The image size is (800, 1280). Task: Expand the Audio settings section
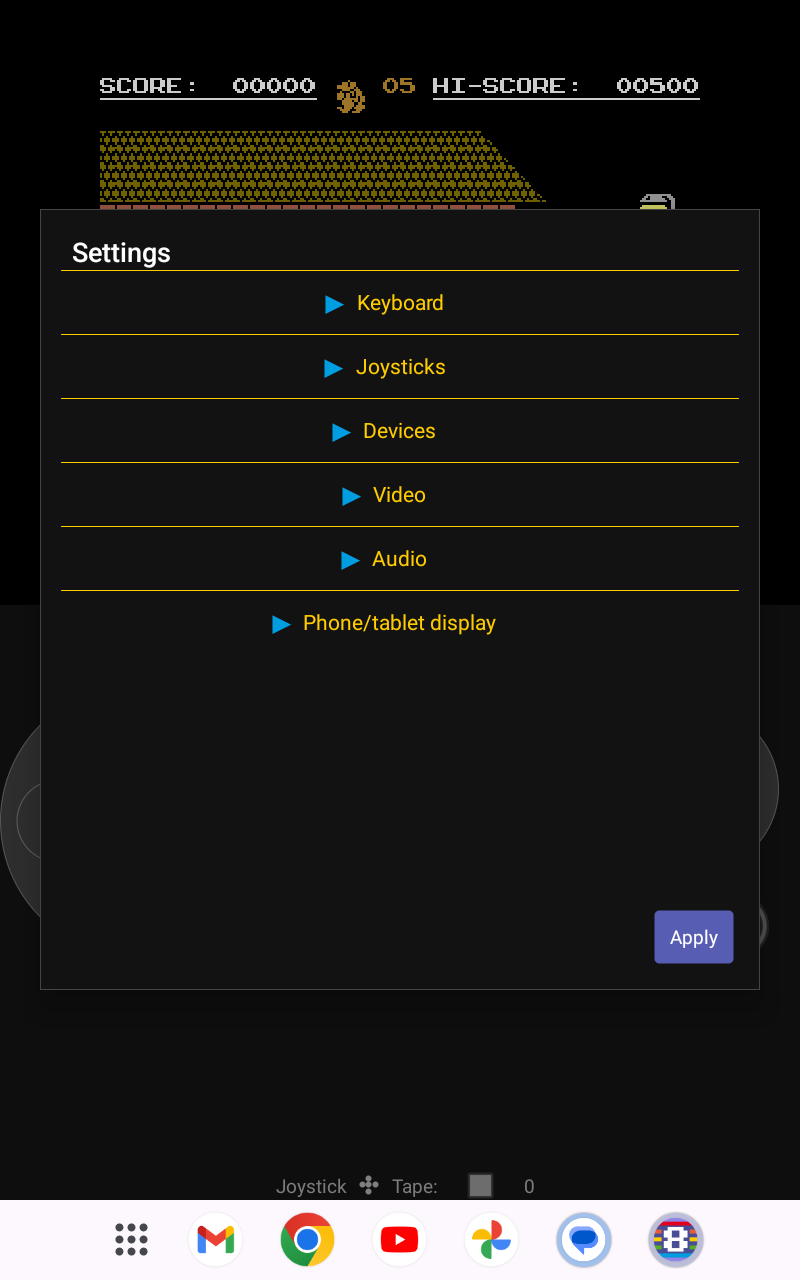tap(400, 559)
